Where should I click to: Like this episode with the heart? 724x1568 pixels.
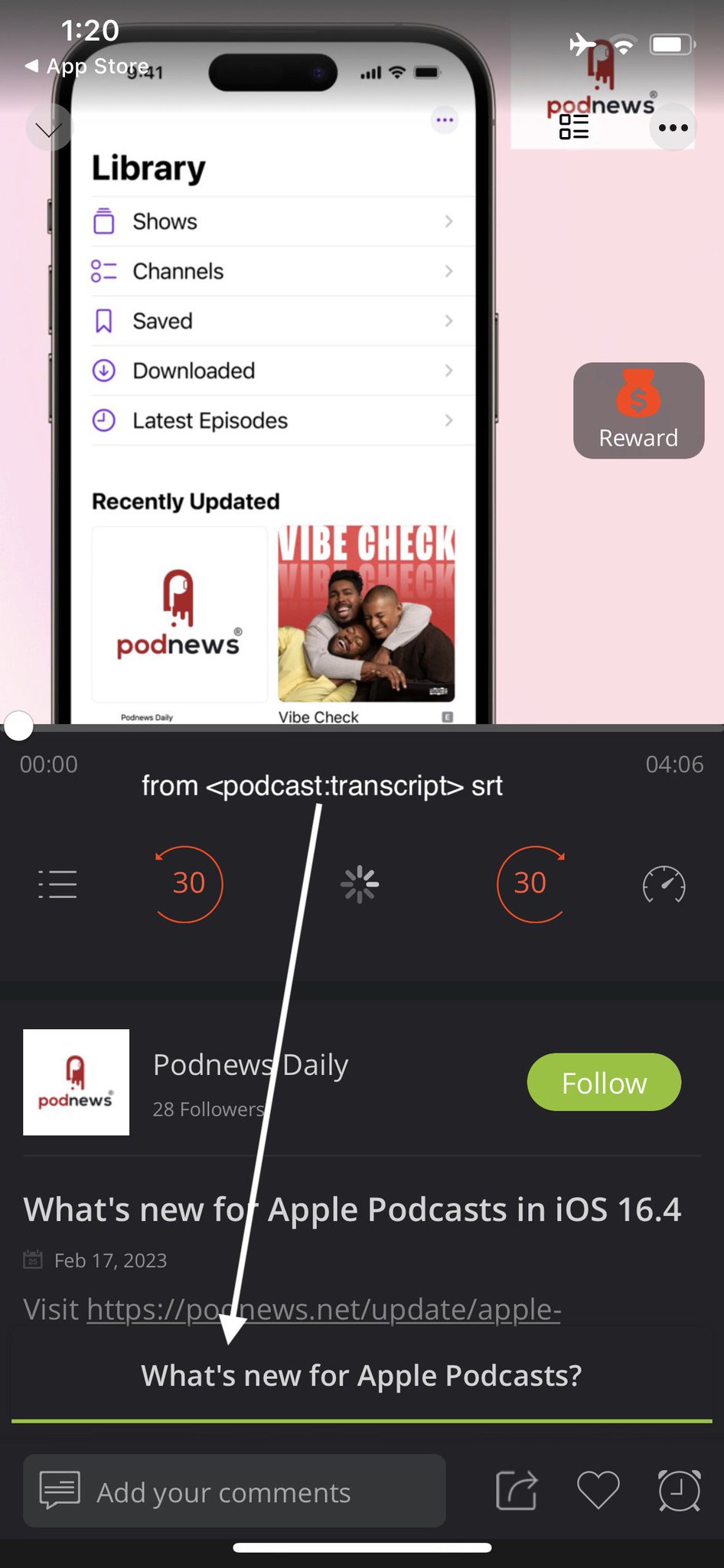[598, 1491]
